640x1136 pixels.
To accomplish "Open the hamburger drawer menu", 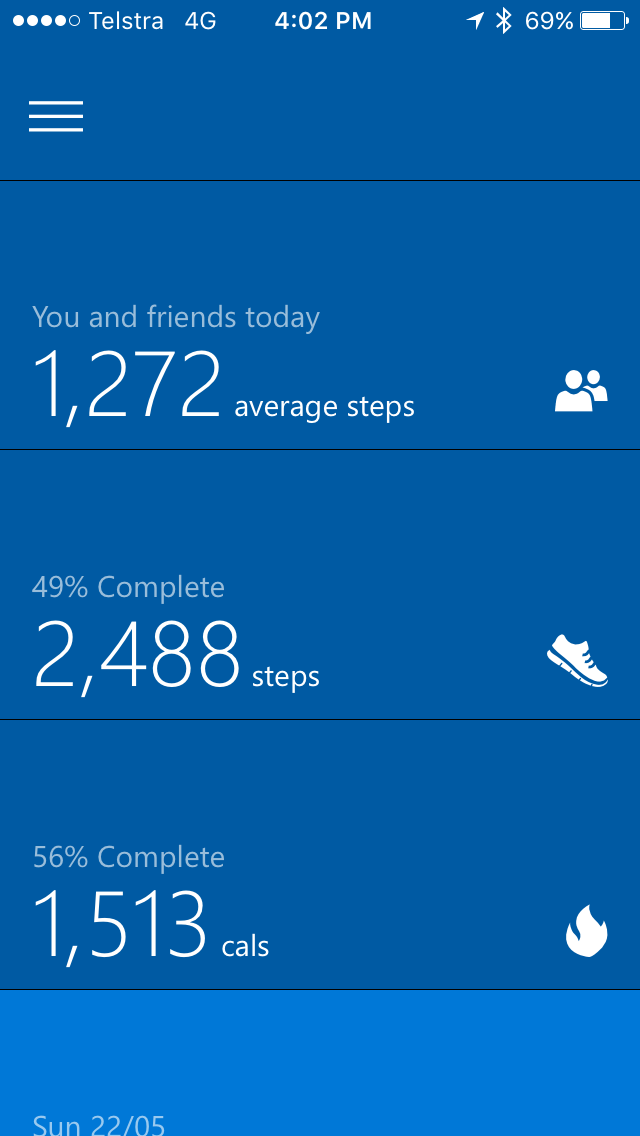I will point(56,116).
